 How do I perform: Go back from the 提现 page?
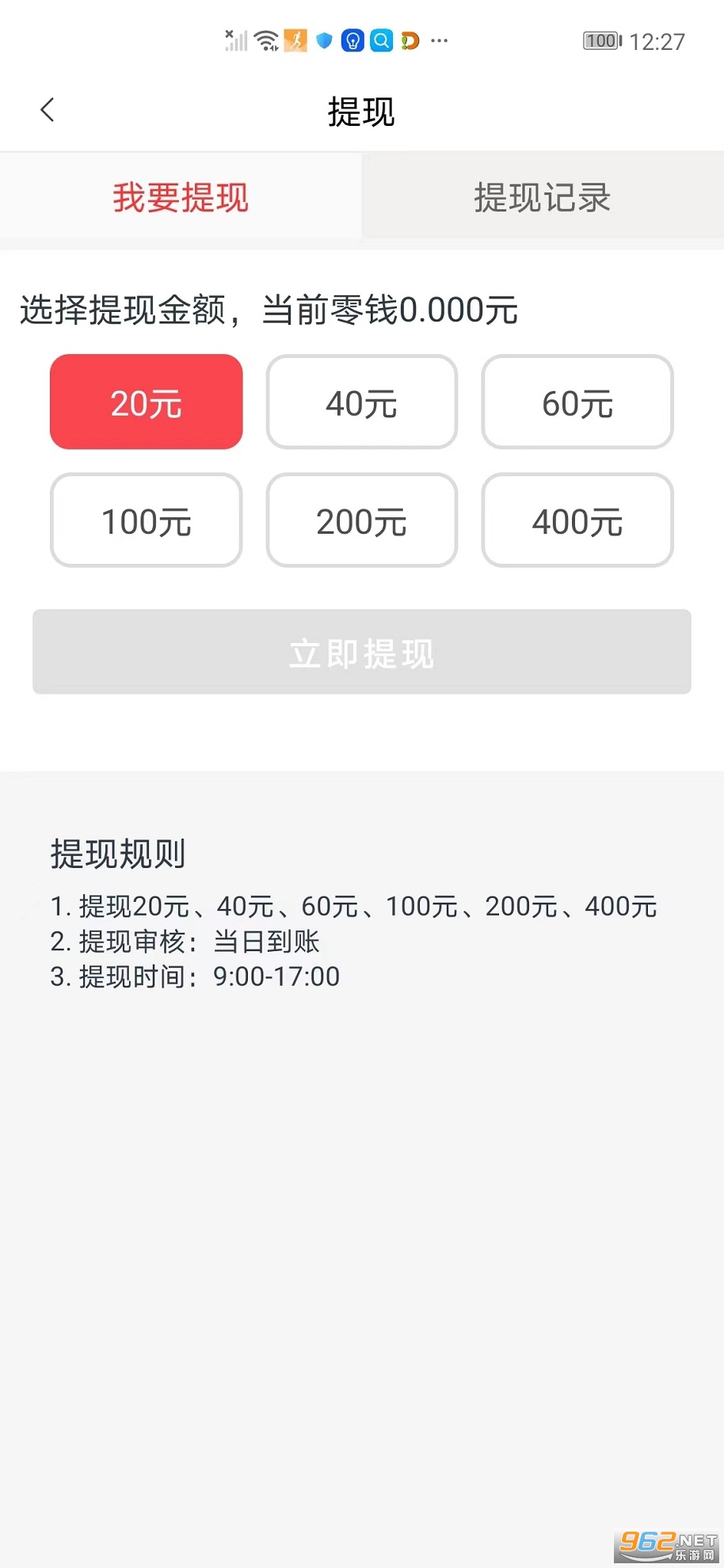(x=48, y=110)
